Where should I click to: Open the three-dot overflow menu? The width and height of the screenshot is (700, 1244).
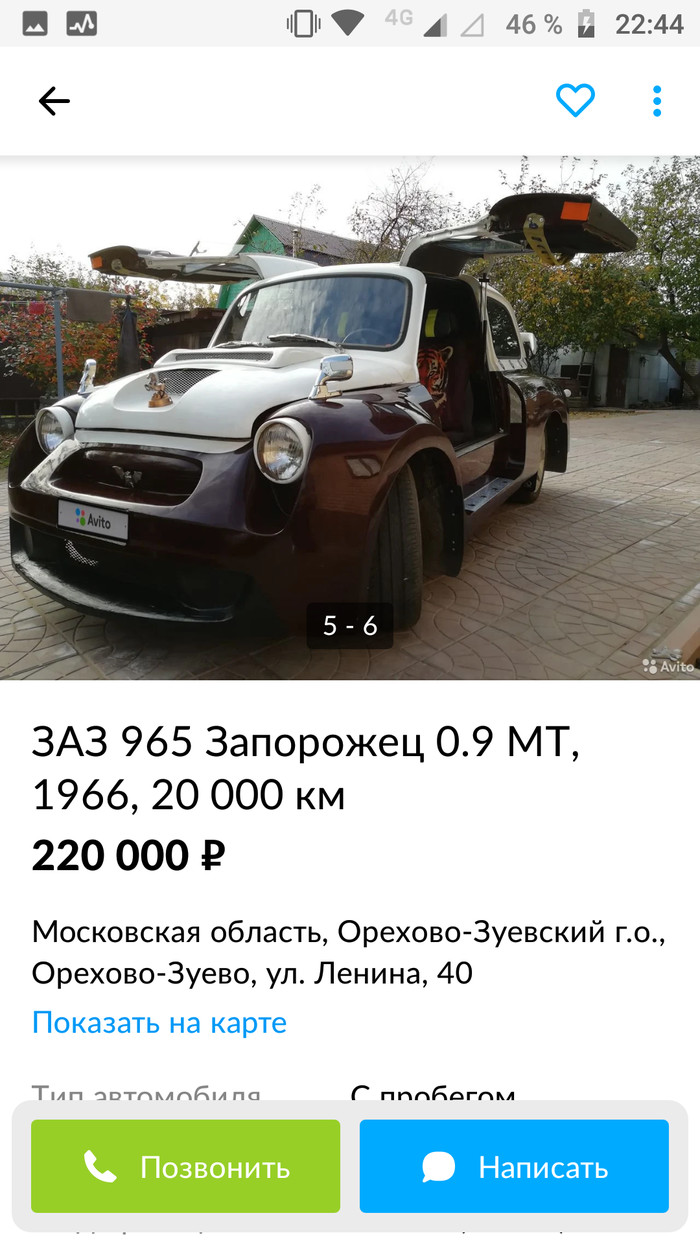pyautogui.click(x=657, y=101)
